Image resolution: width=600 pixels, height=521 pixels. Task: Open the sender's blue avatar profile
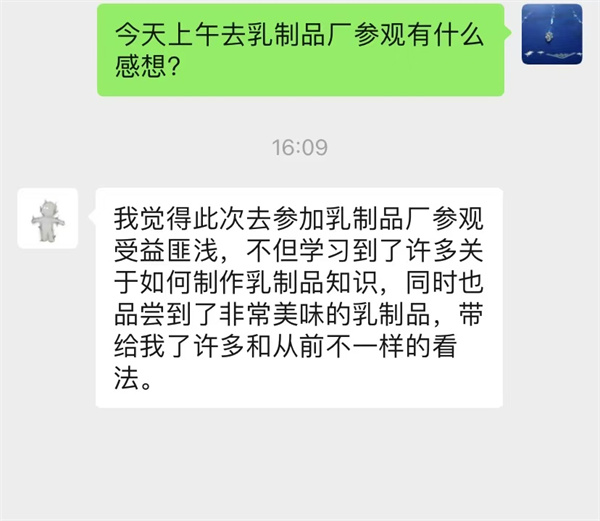553,32
